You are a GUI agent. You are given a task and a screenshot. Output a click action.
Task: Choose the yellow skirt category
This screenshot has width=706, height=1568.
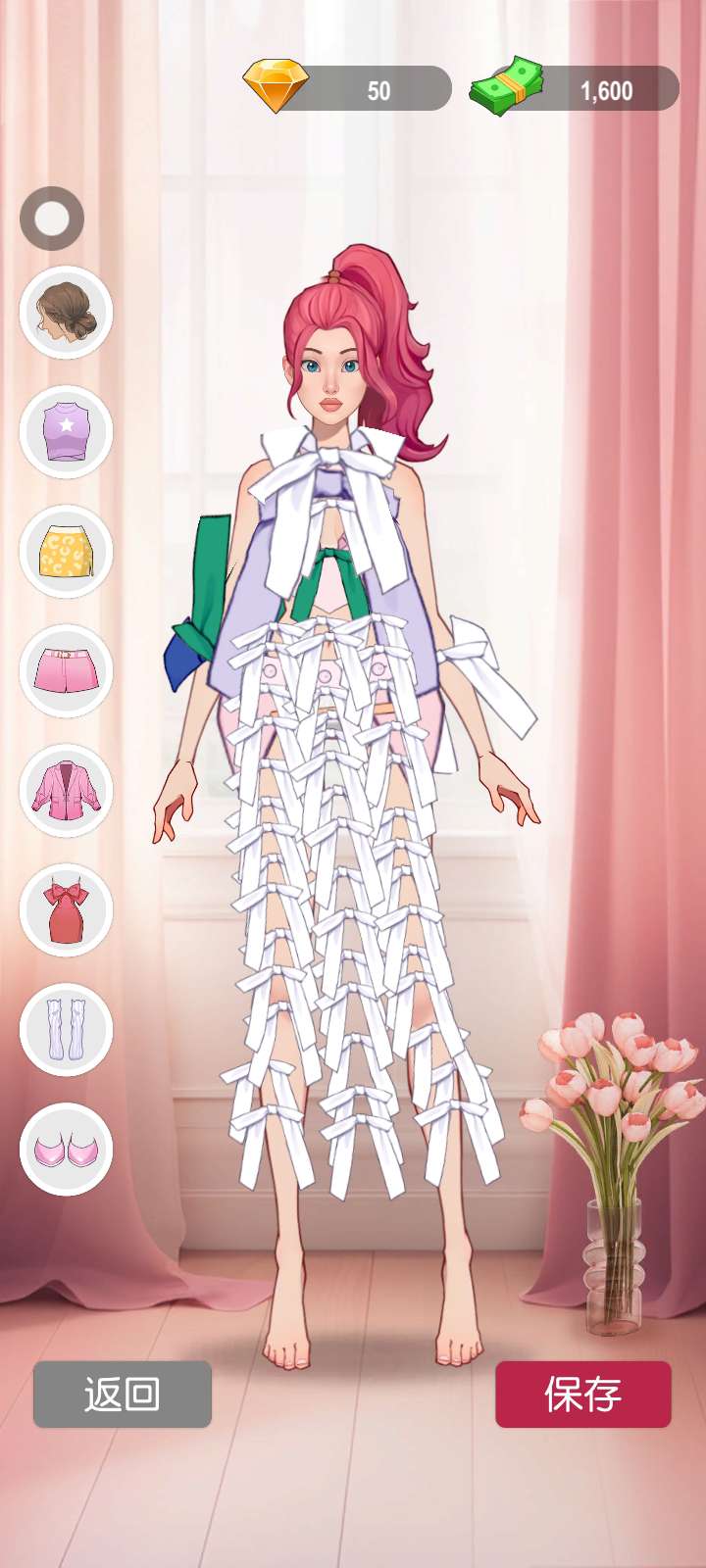[x=66, y=552]
